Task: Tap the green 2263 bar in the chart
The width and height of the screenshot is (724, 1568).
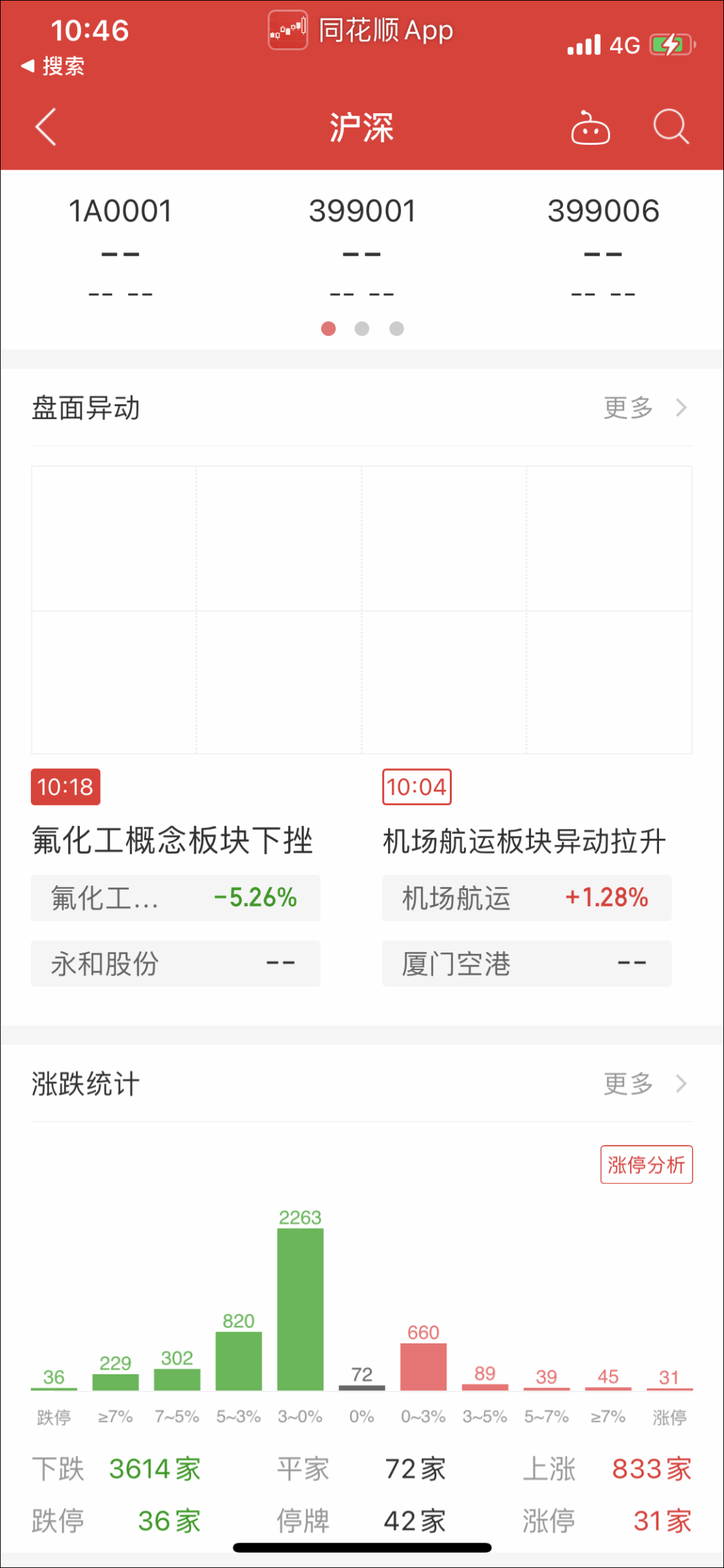Action: (x=300, y=1307)
